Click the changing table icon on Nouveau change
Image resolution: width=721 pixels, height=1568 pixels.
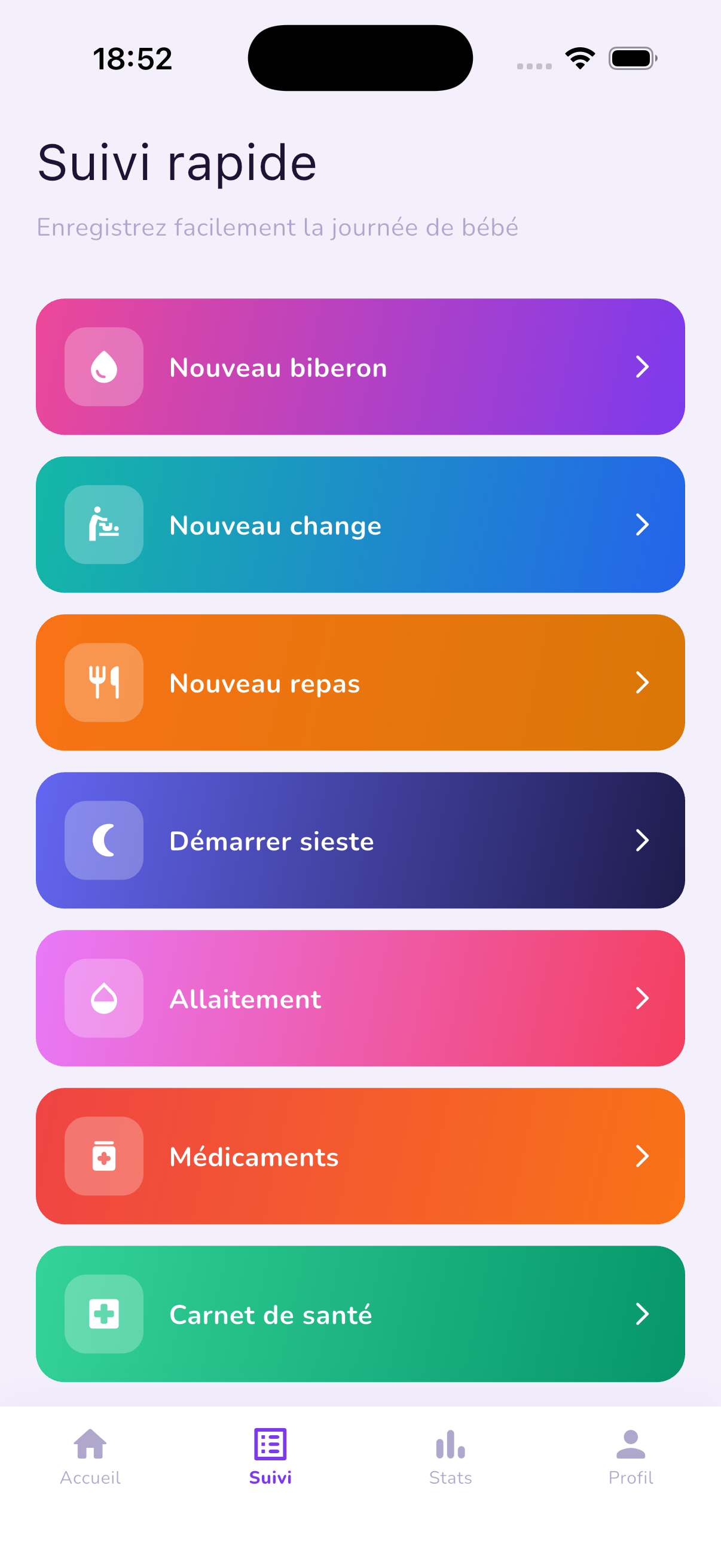(103, 524)
